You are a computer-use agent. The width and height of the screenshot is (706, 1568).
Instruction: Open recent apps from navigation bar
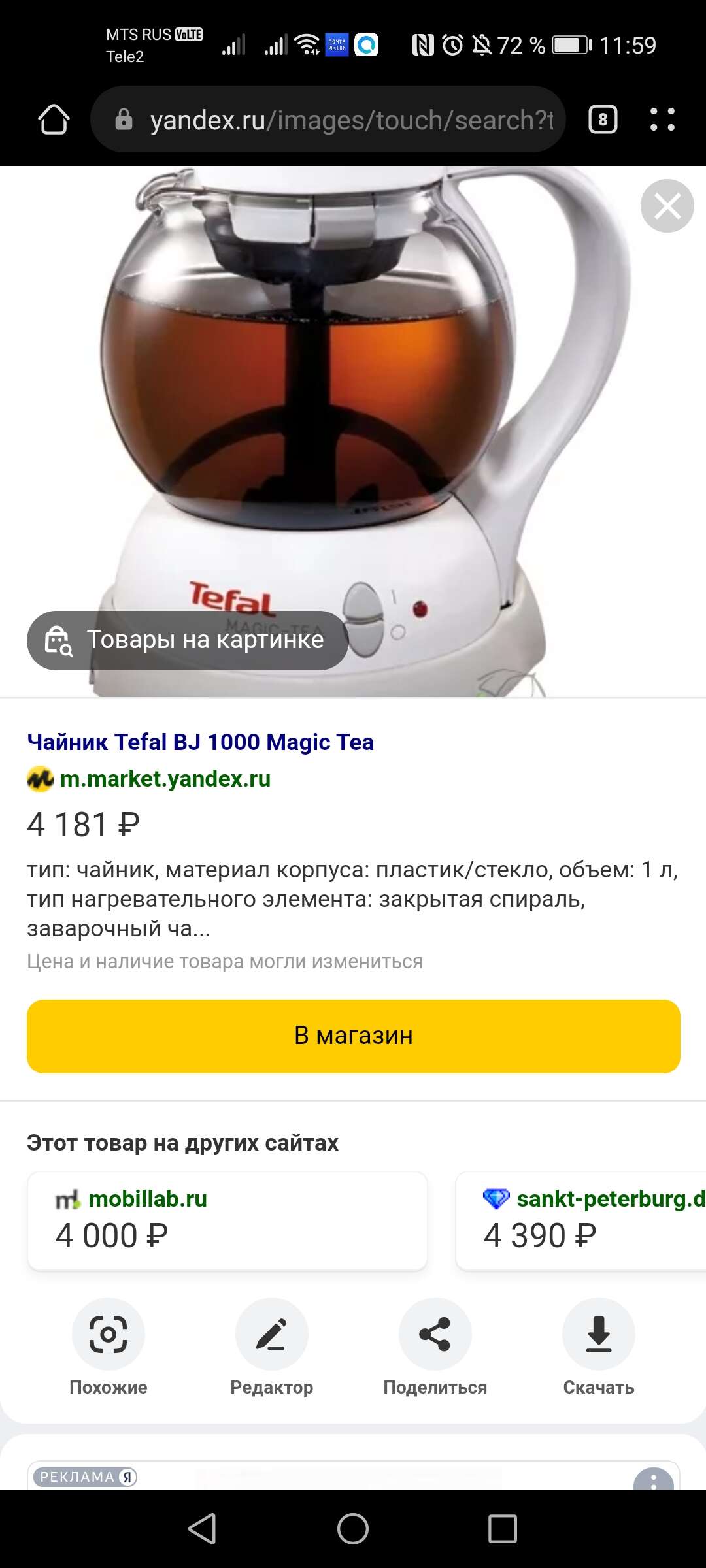503,1529
